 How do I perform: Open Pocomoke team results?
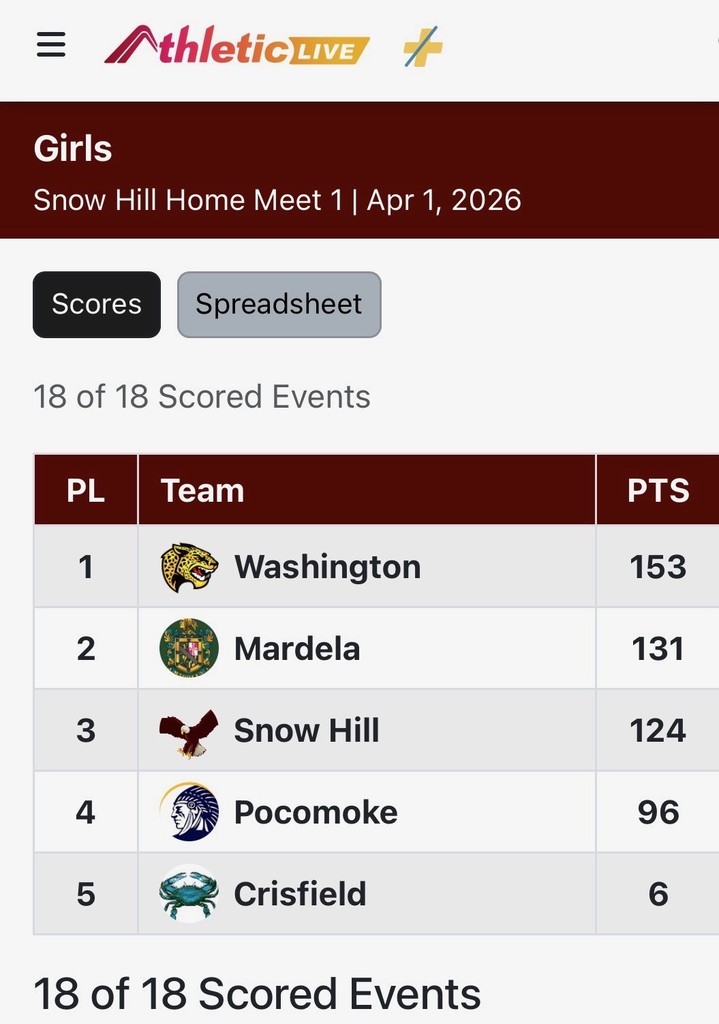click(x=315, y=812)
